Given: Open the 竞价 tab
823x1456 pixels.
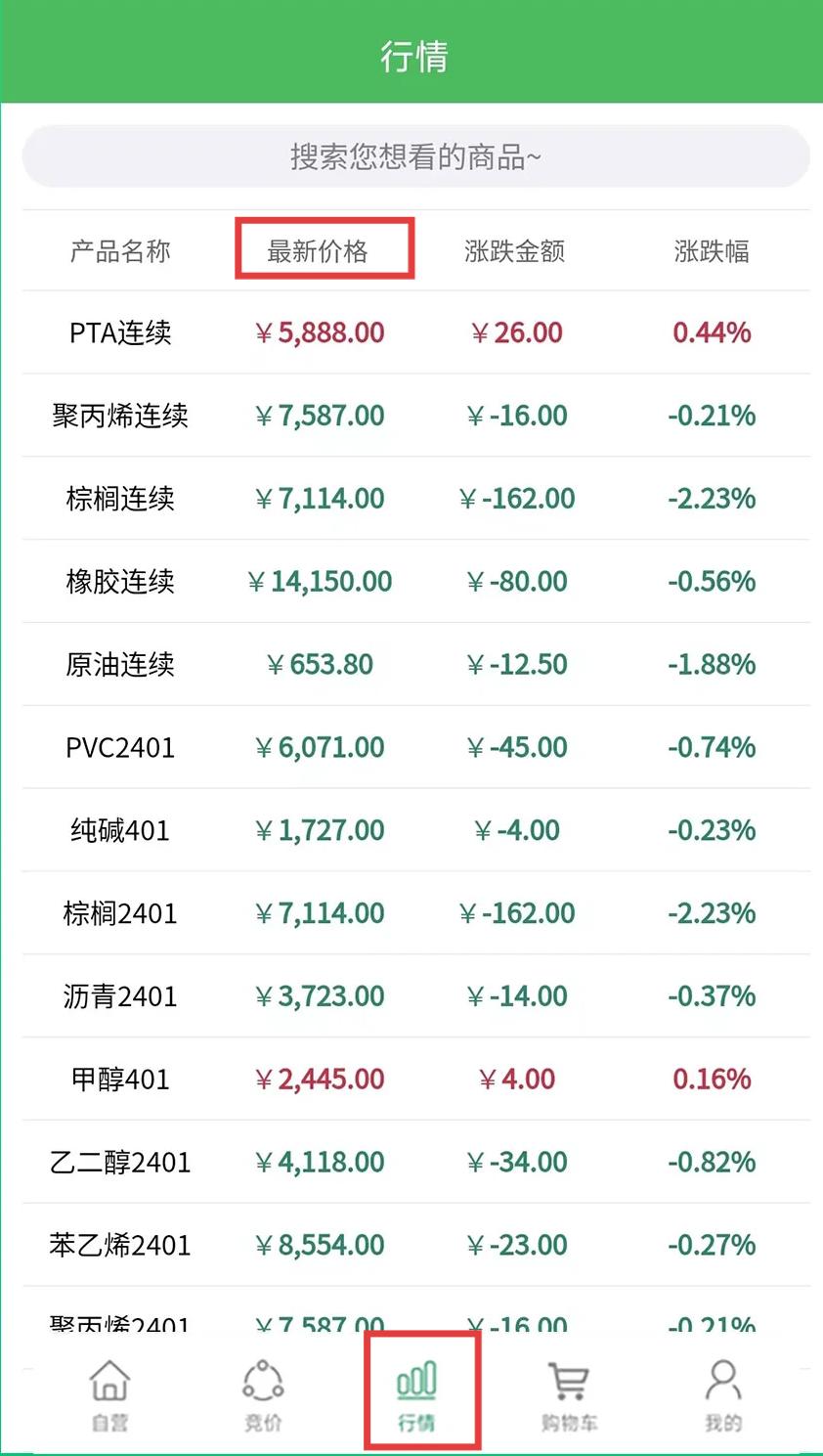Looking at the screenshot, I should coord(263,1395).
